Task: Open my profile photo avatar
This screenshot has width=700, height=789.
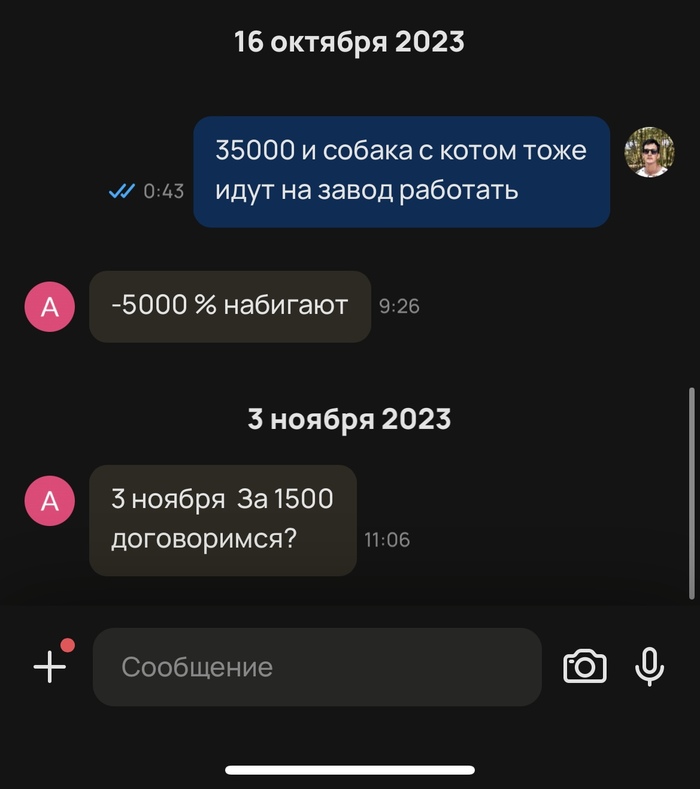Action: coord(650,152)
